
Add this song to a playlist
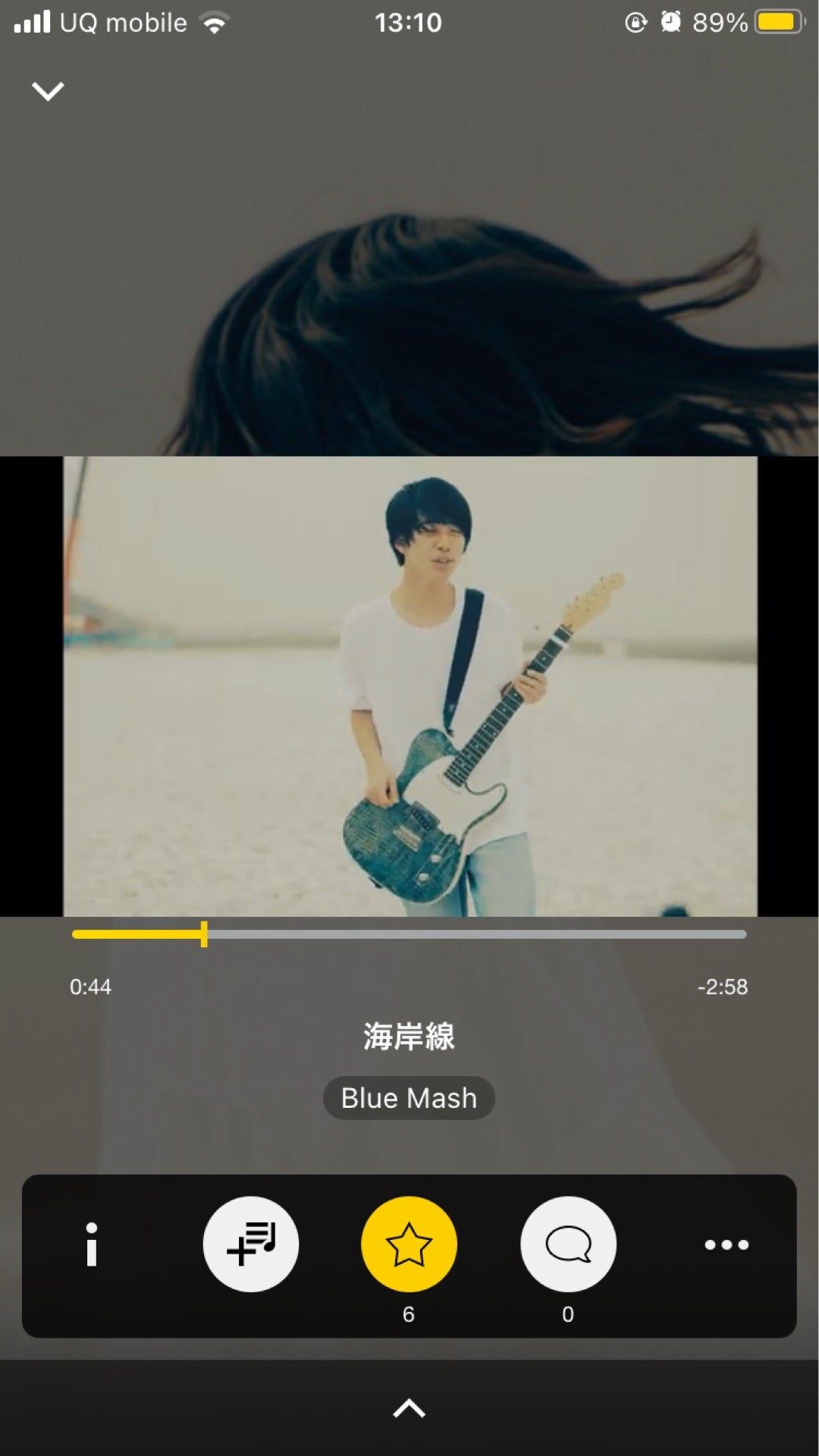251,1244
